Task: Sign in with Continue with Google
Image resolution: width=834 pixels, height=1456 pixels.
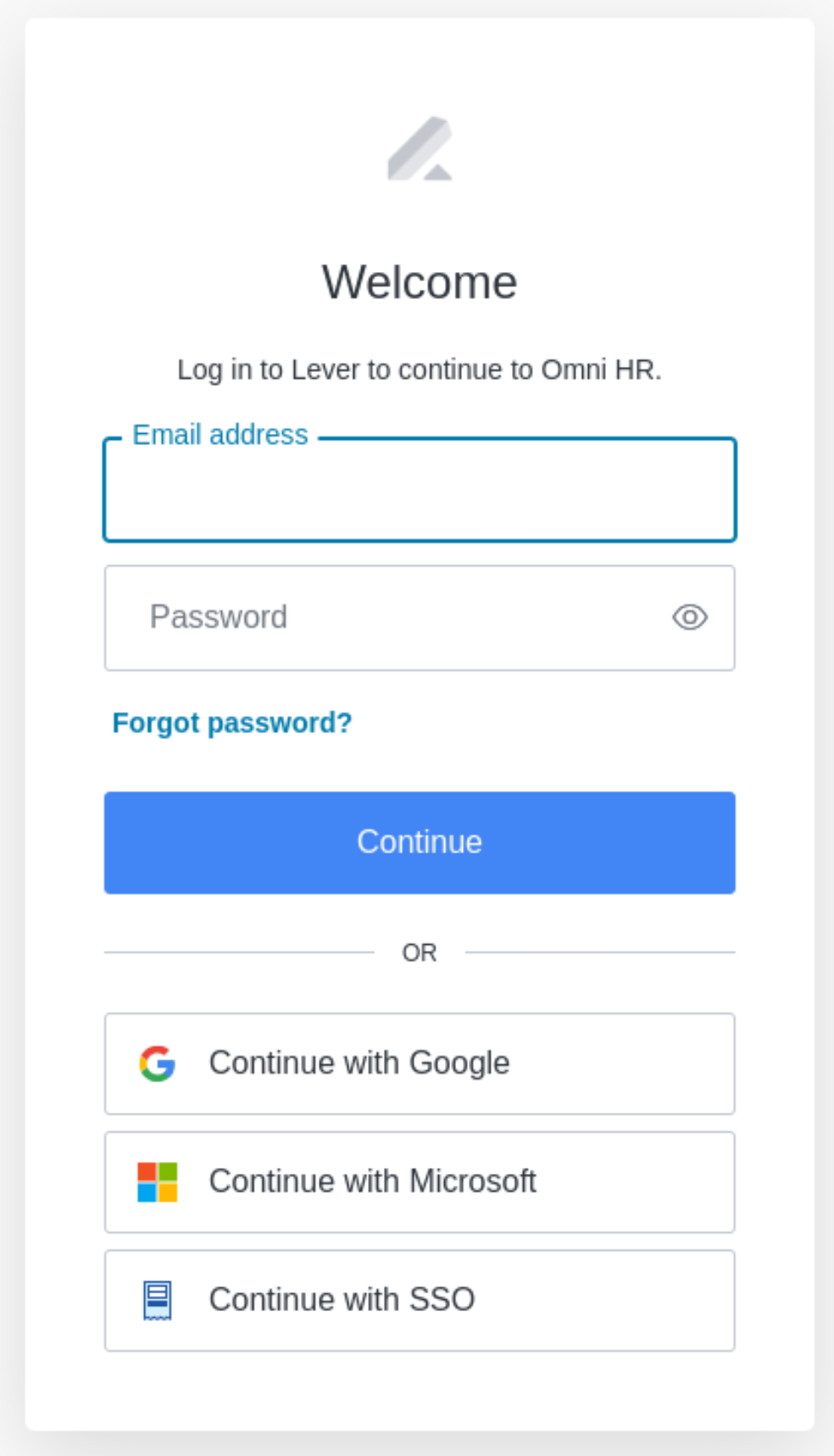Action: point(420,1064)
